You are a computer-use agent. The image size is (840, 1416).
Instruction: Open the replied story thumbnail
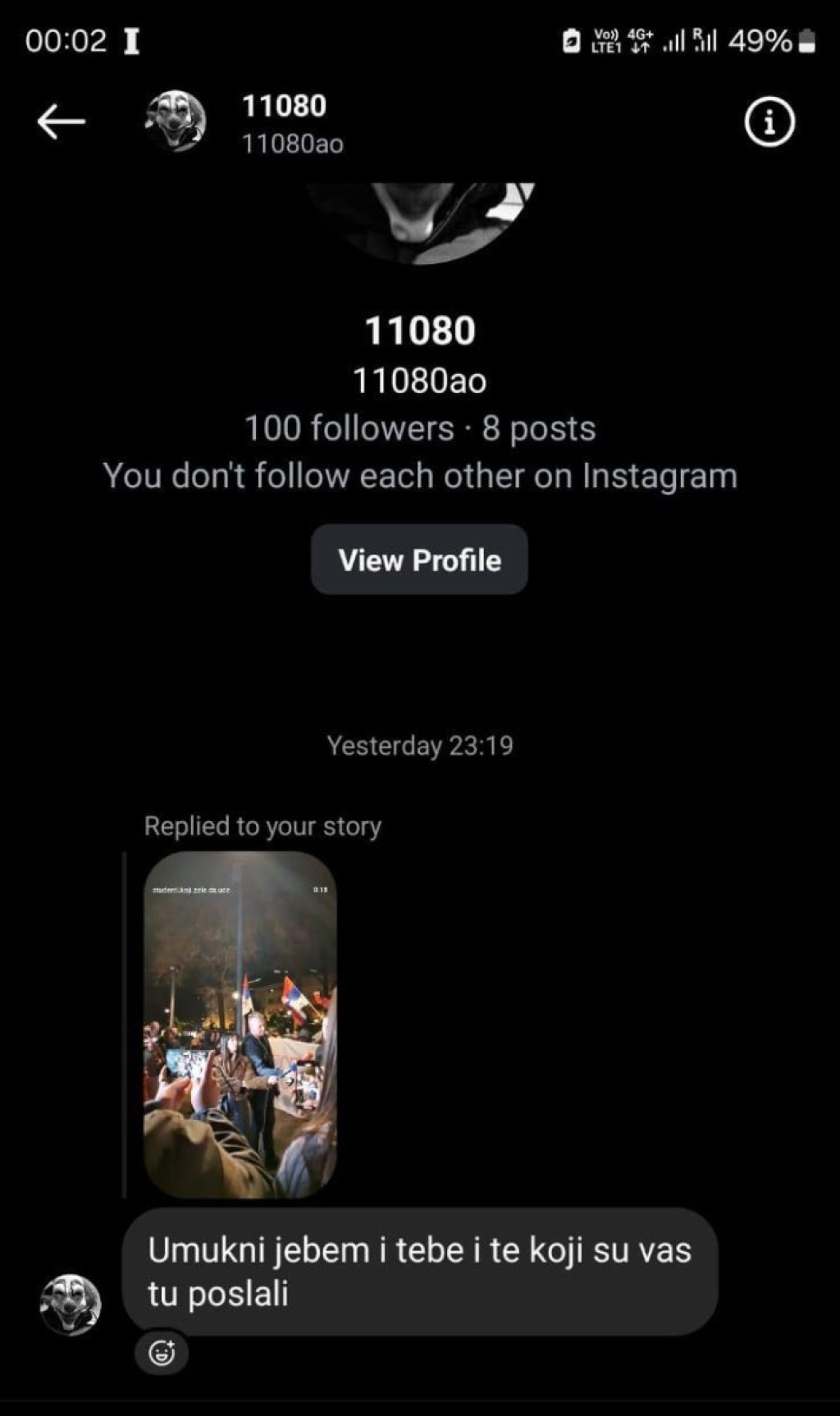coord(240,1024)
